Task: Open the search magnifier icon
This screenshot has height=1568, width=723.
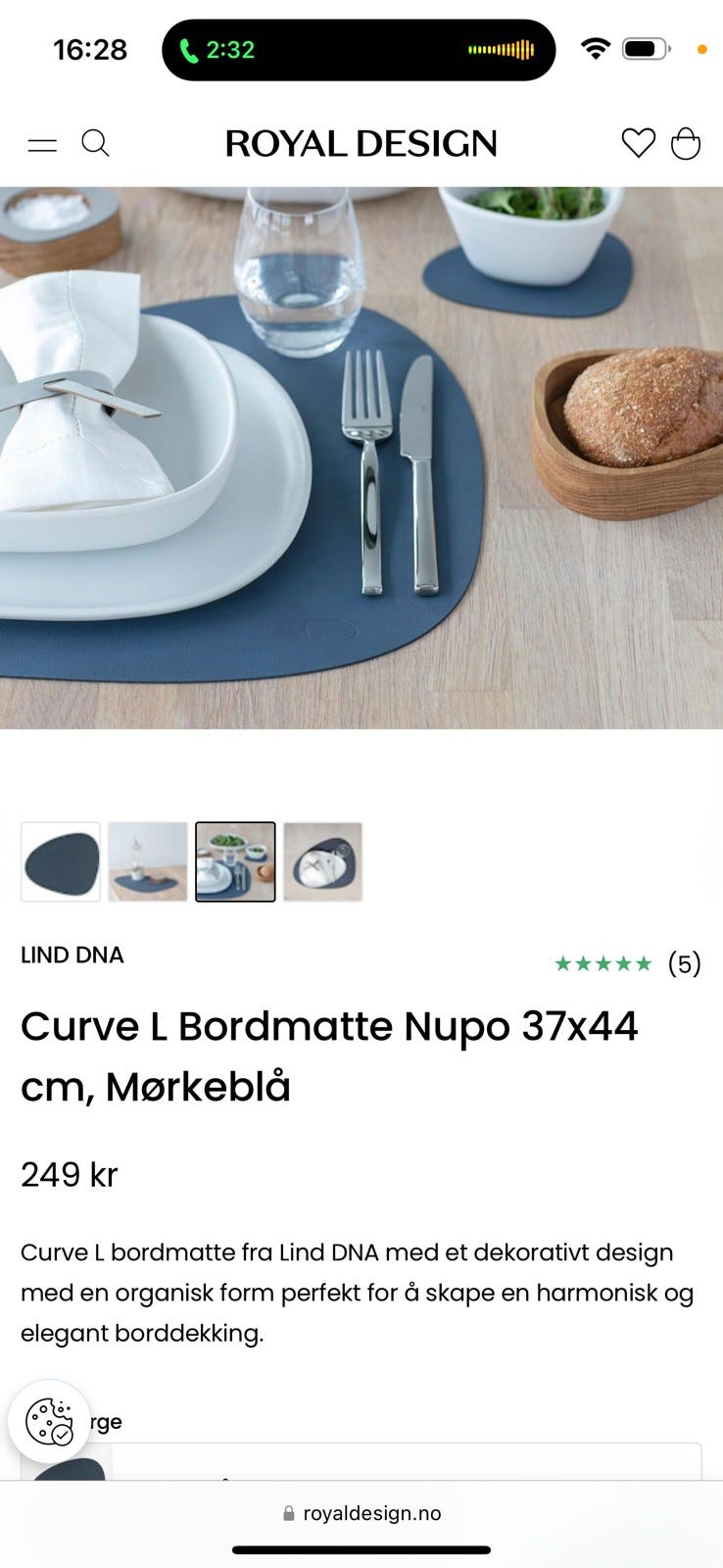Action: [95, 143]
